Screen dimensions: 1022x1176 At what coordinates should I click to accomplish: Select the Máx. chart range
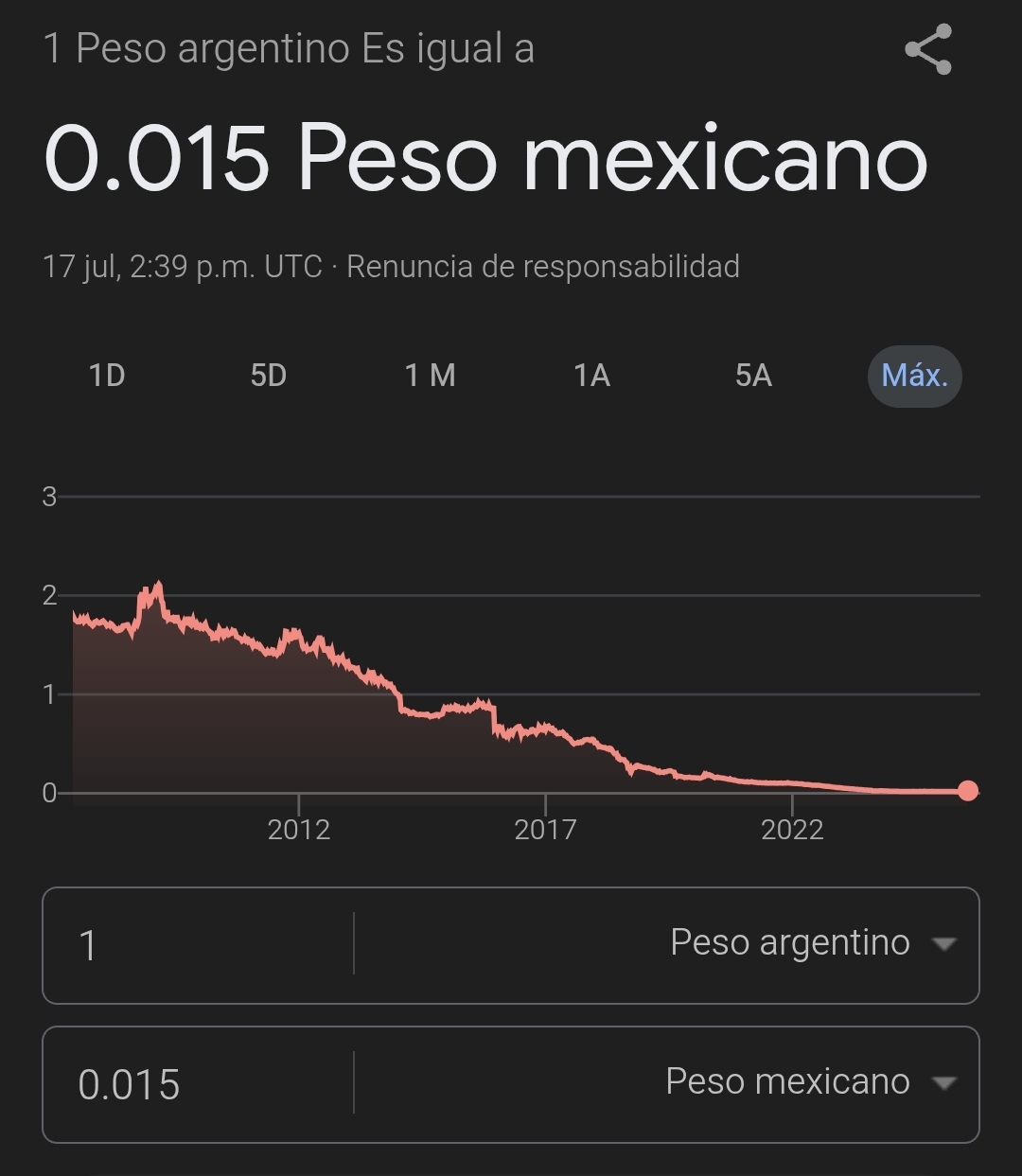[x=914, y=376]
